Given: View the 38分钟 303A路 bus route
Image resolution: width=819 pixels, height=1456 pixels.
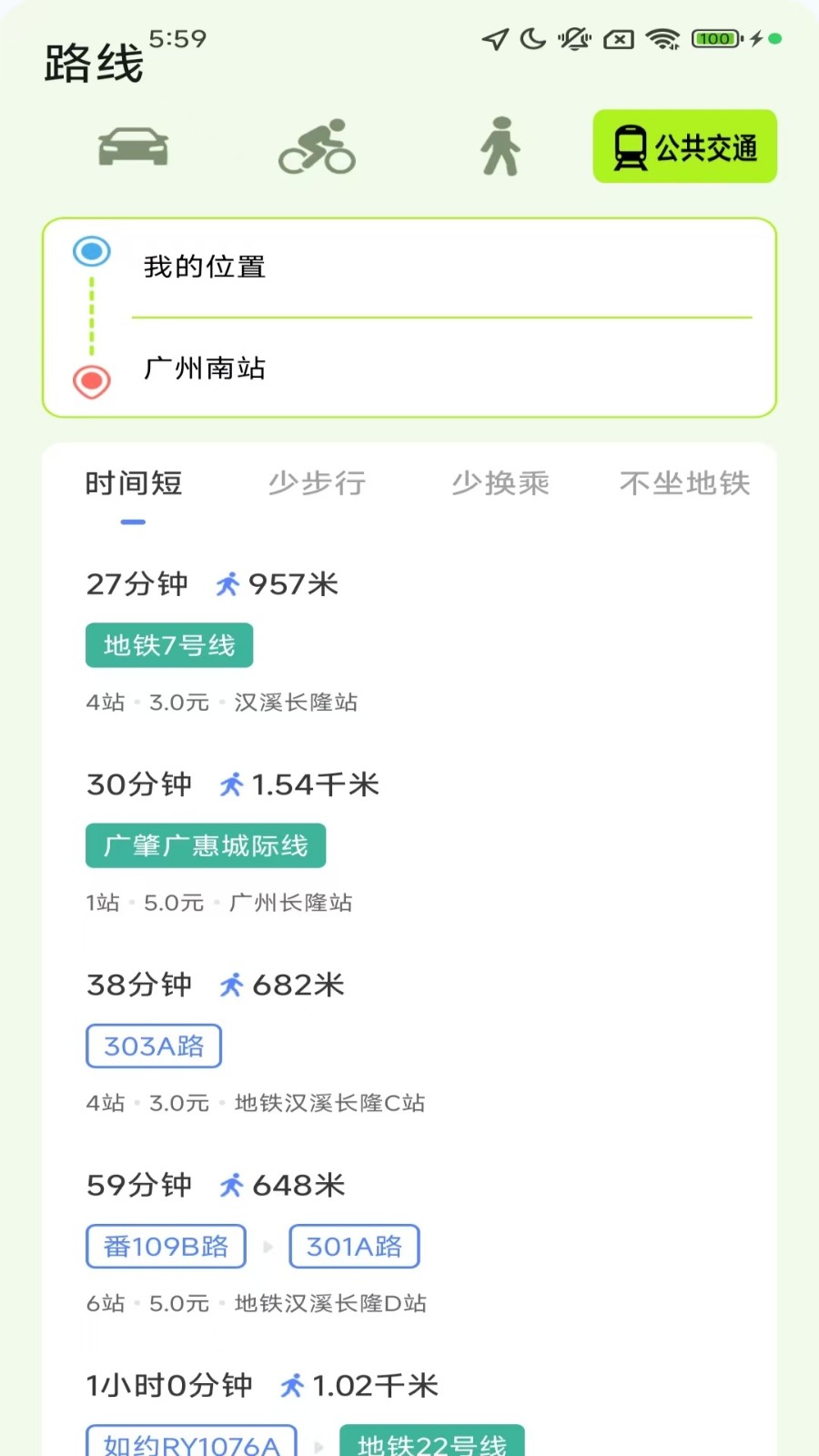Looking at the screenshot, I should pyautogui.click(x=409, y=1043).
